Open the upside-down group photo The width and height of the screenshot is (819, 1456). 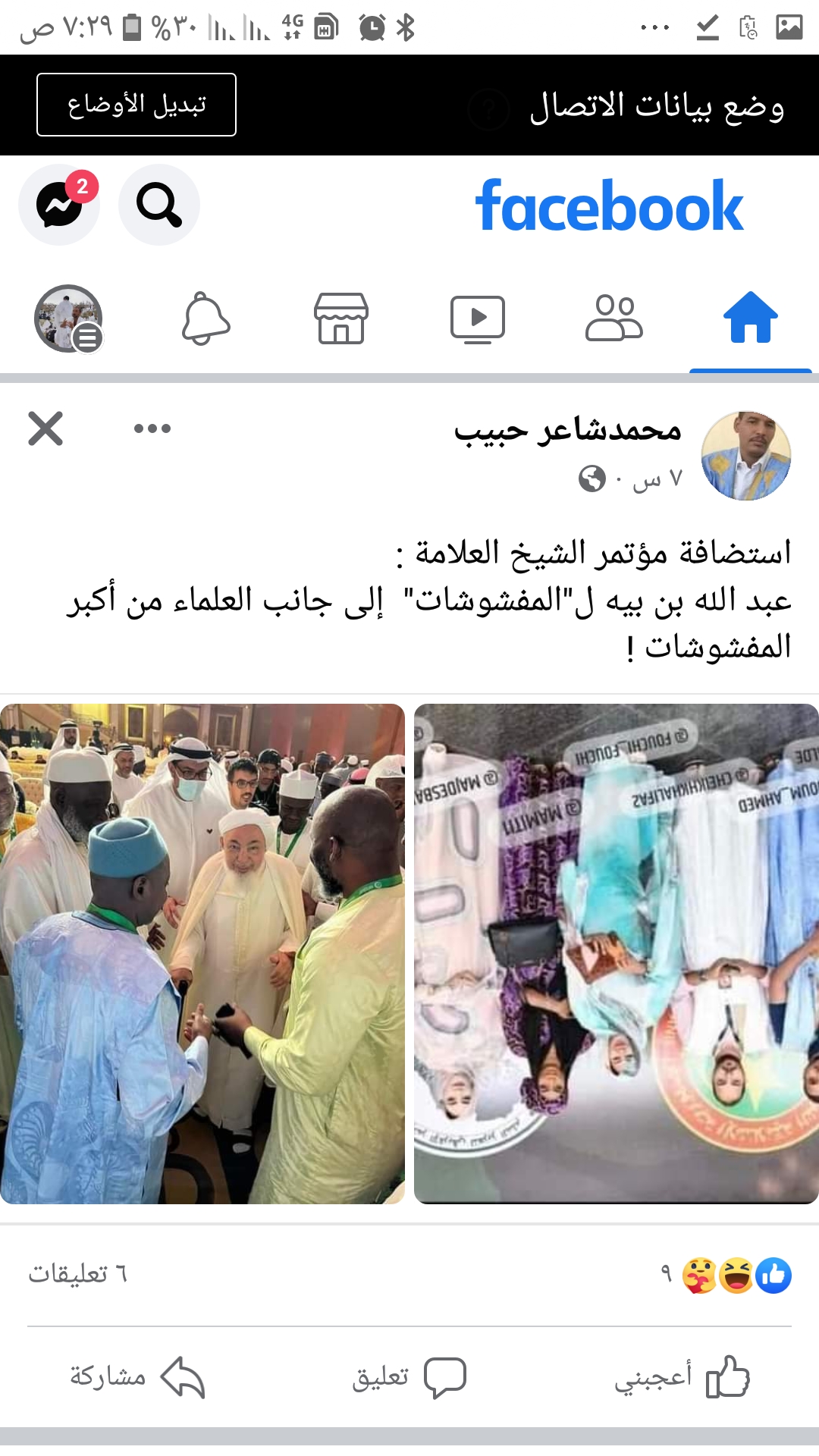[x=616, y=953]
